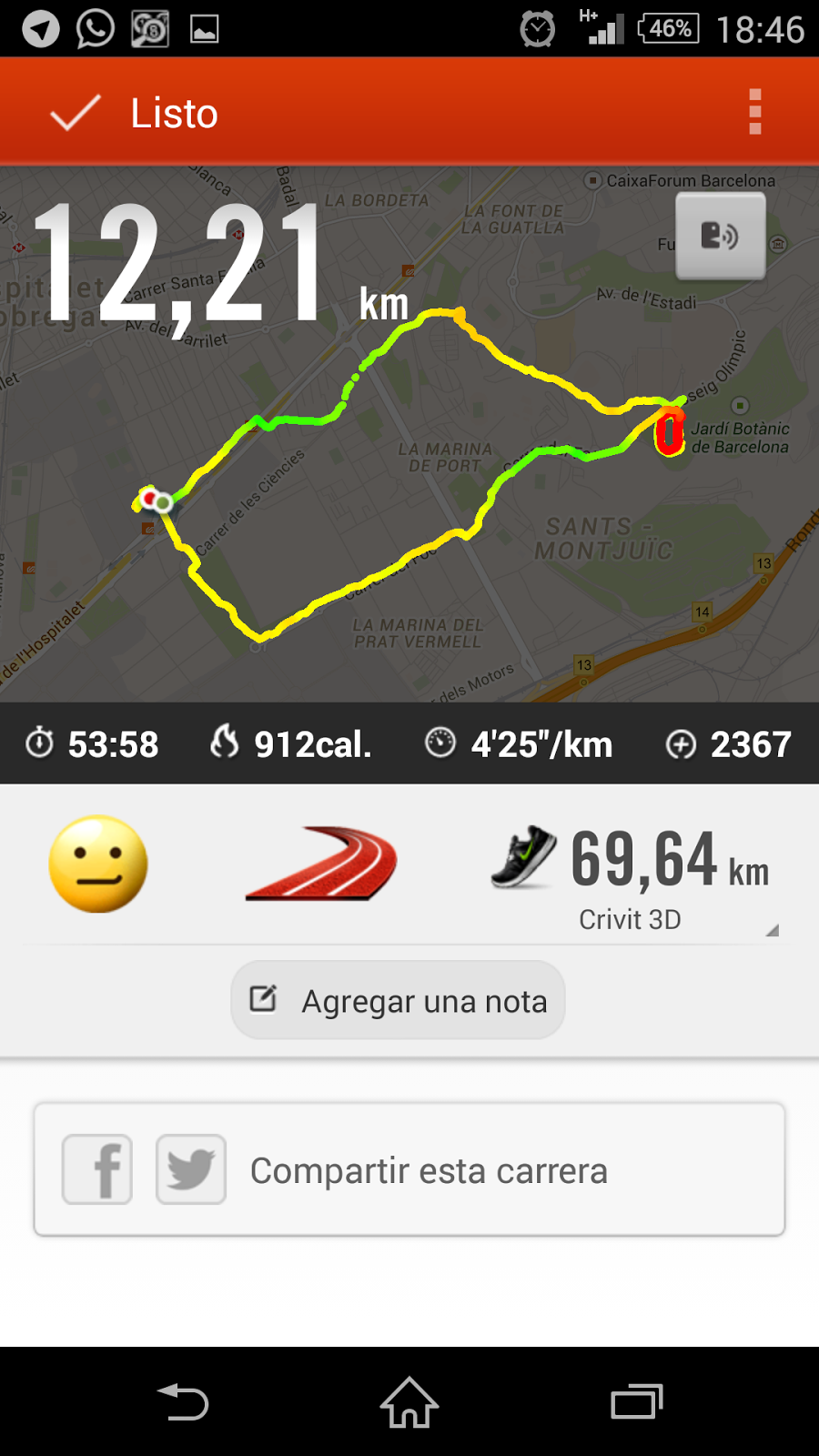Open recent apps from navigation bar
The width and height of the screenshot is (819, 1456).
[x=636, y=1402]
